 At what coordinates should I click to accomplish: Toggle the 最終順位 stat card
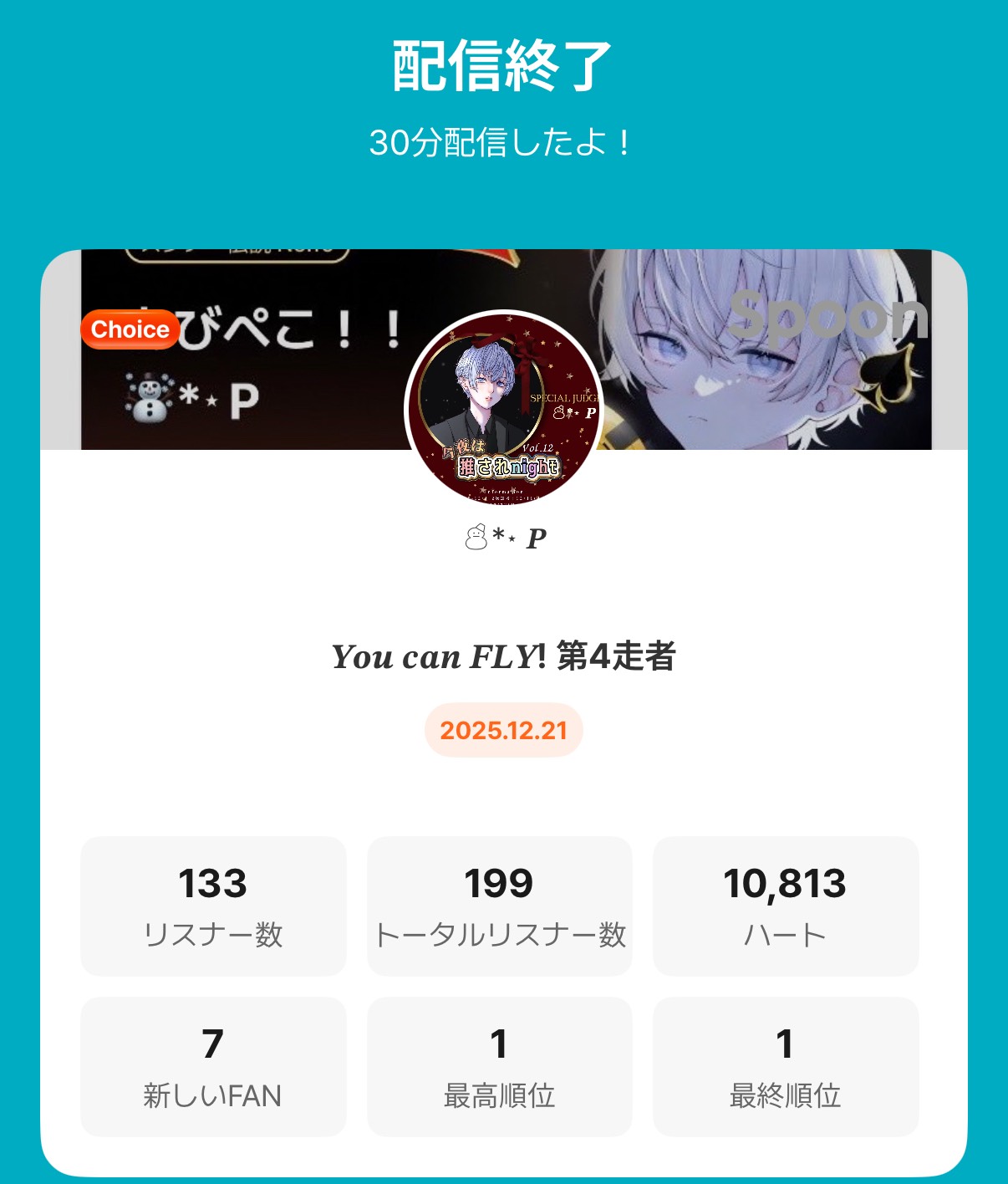click(x=786, y=1066)
